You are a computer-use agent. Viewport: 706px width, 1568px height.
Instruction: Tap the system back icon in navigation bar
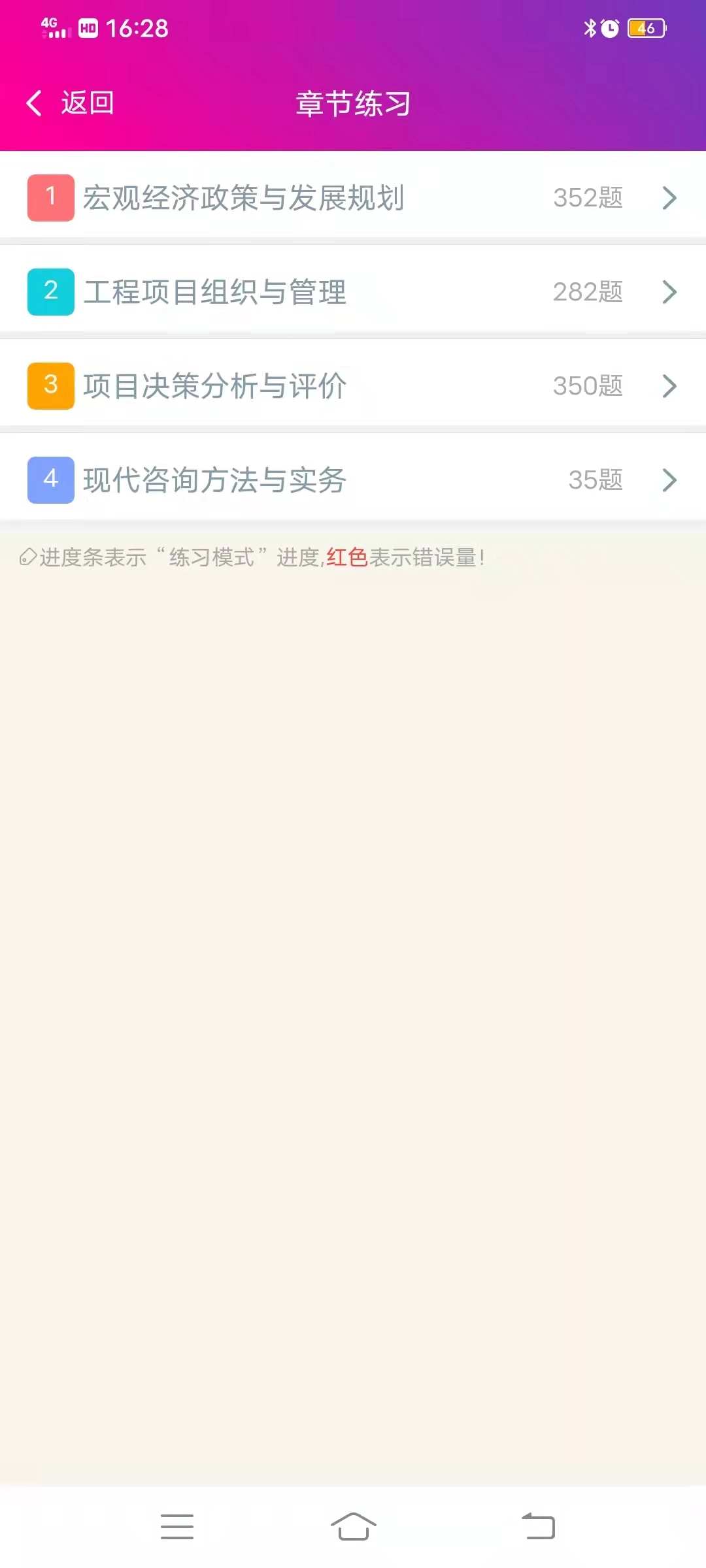(537, 1526)
